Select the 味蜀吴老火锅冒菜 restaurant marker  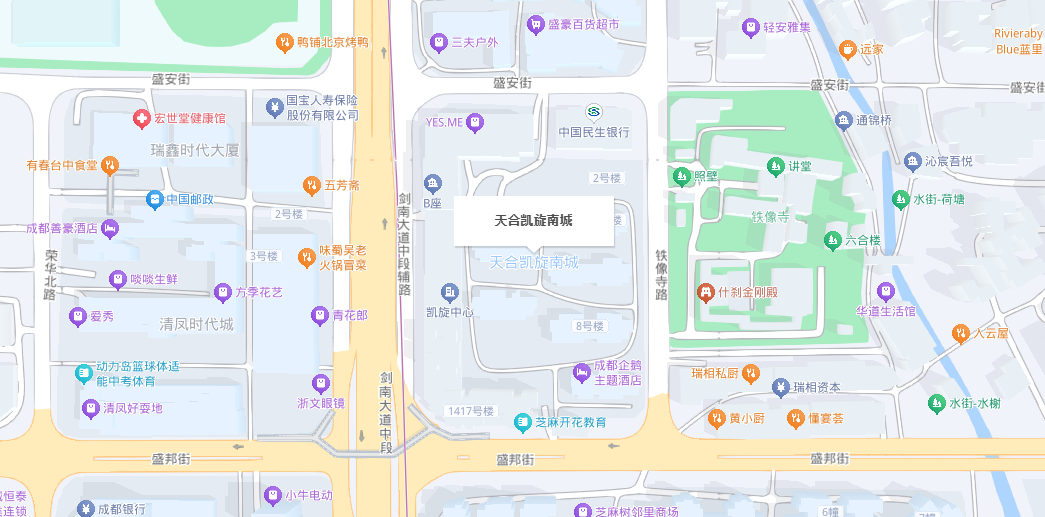click(x=307, y=258)
